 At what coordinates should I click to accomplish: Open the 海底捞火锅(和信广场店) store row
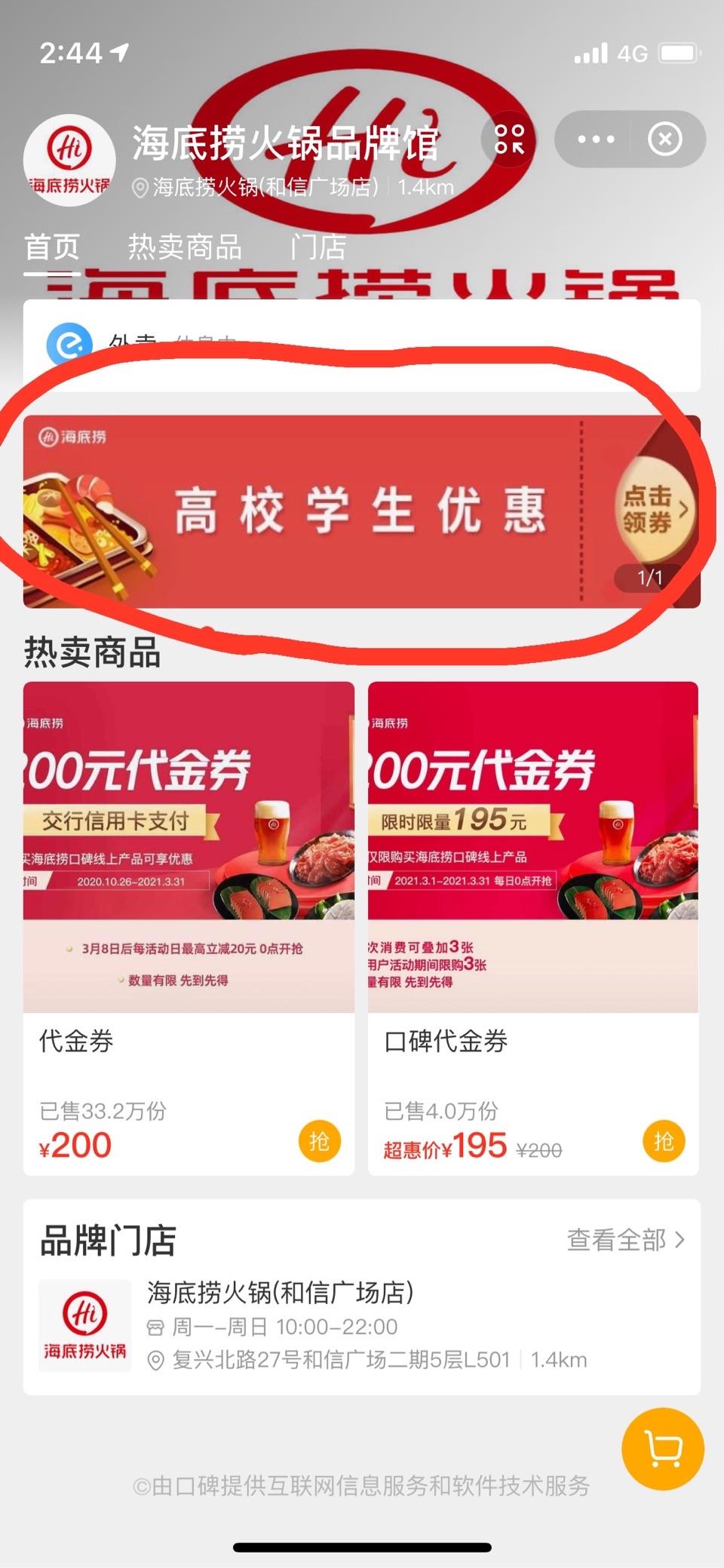point(362,1325)
